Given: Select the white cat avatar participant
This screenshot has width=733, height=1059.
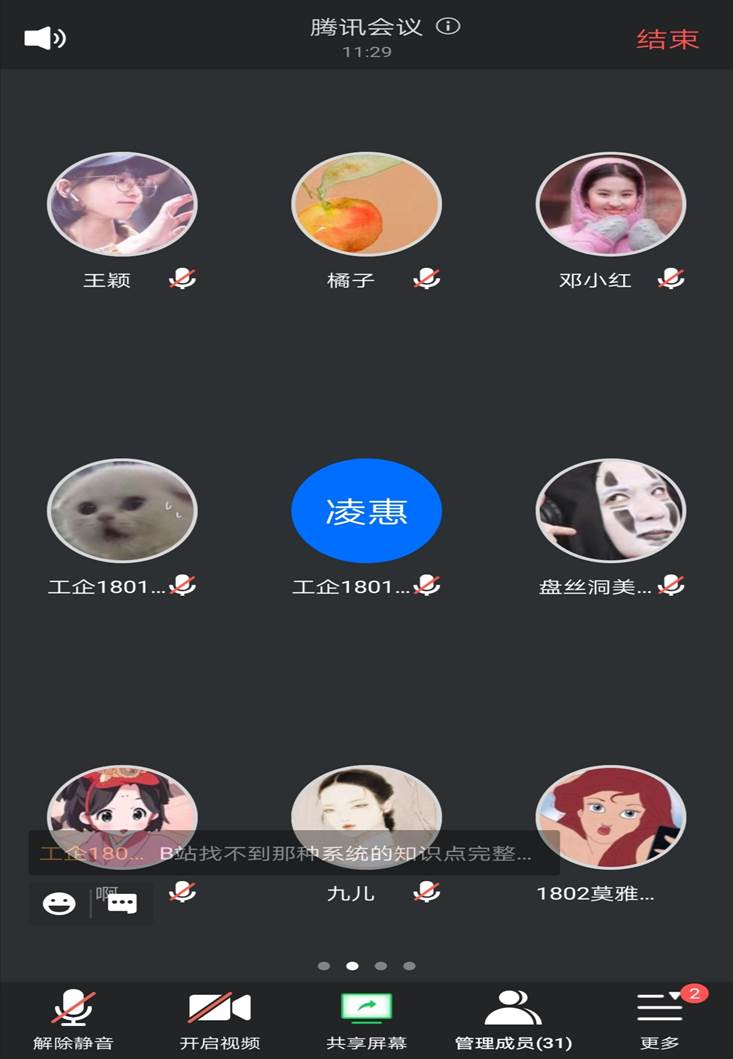Looking at the screenshot, I should tap(122, 511).
